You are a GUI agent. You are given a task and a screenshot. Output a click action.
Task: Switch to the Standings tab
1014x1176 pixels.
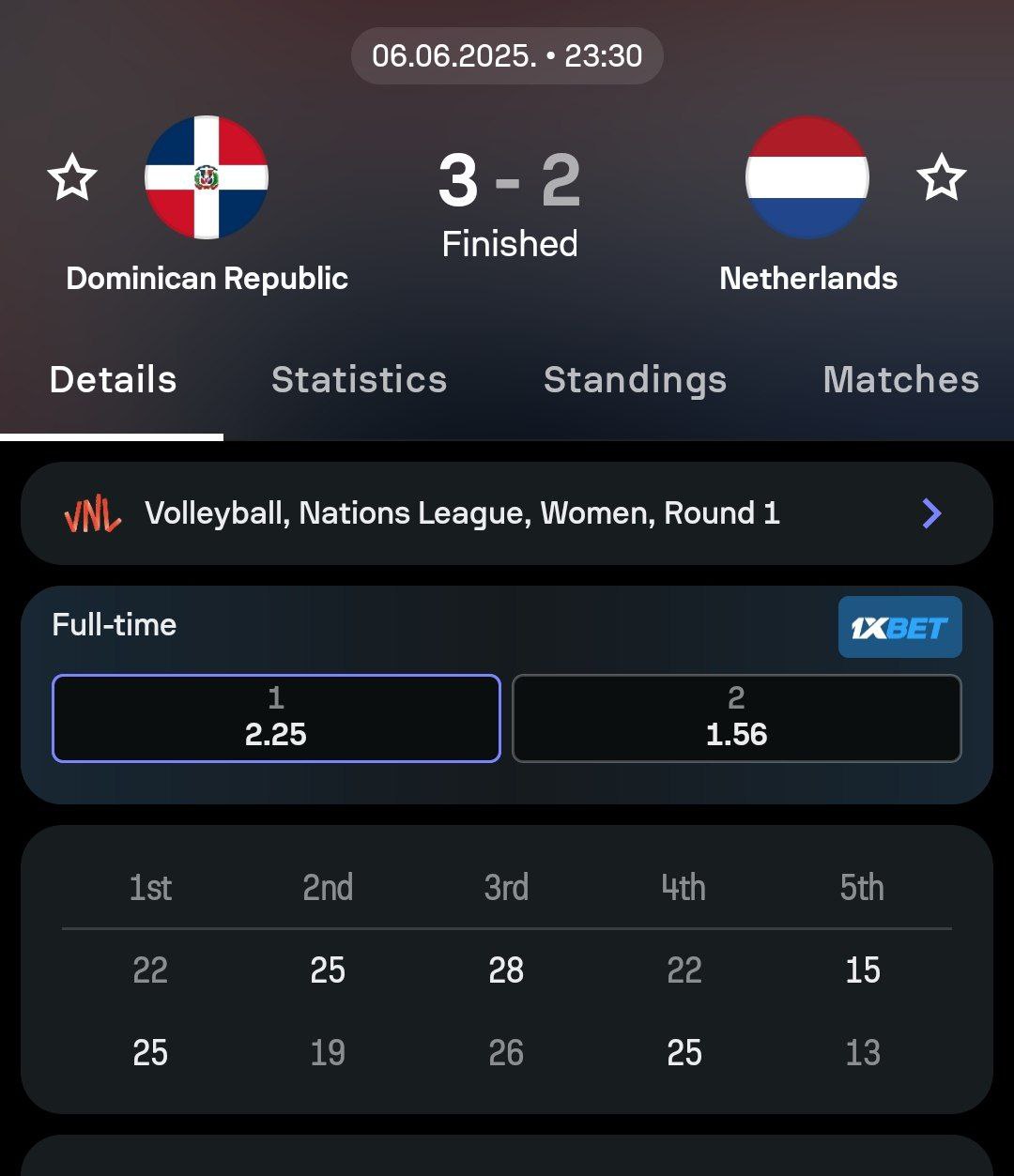pyautogui.click(x=635, y=380)
